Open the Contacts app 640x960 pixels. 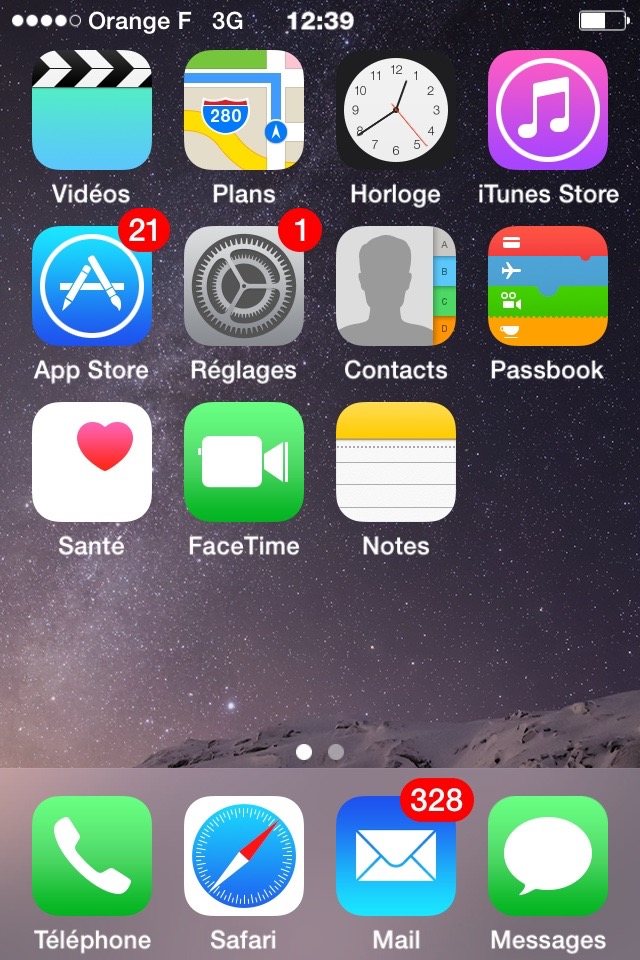tap(396, 286)
